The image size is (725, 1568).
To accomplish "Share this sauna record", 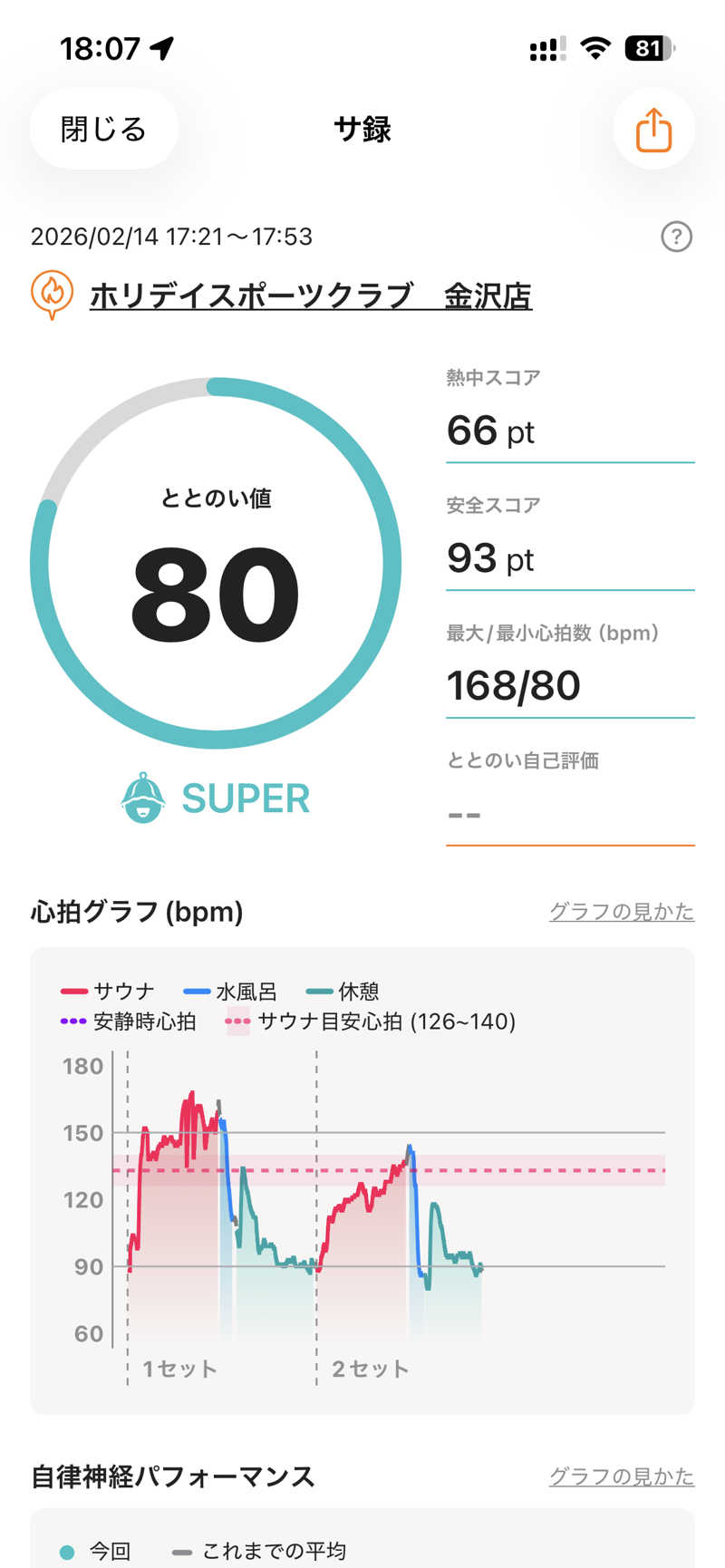I will (653, 130).
